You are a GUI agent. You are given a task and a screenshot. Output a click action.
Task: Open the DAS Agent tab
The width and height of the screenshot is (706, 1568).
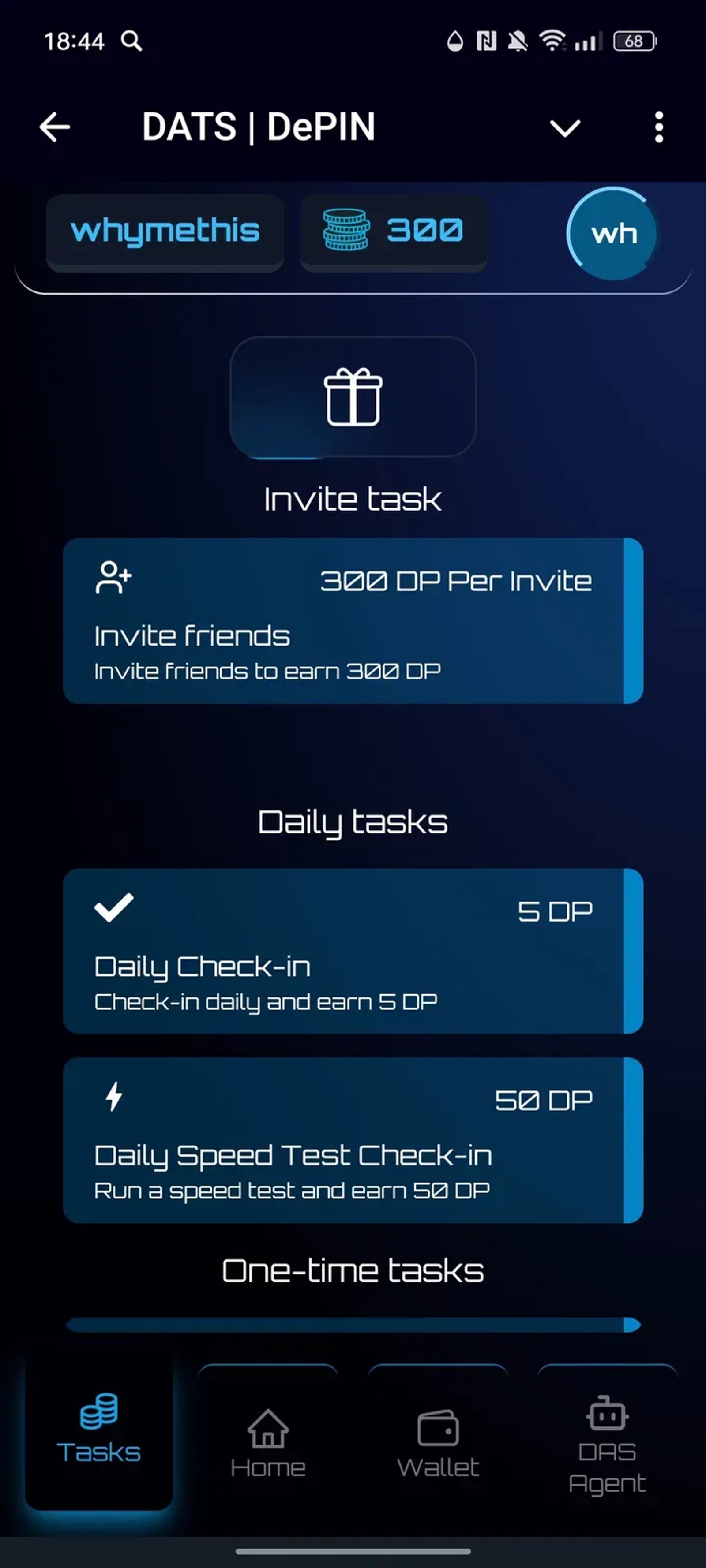(607, 1444)
